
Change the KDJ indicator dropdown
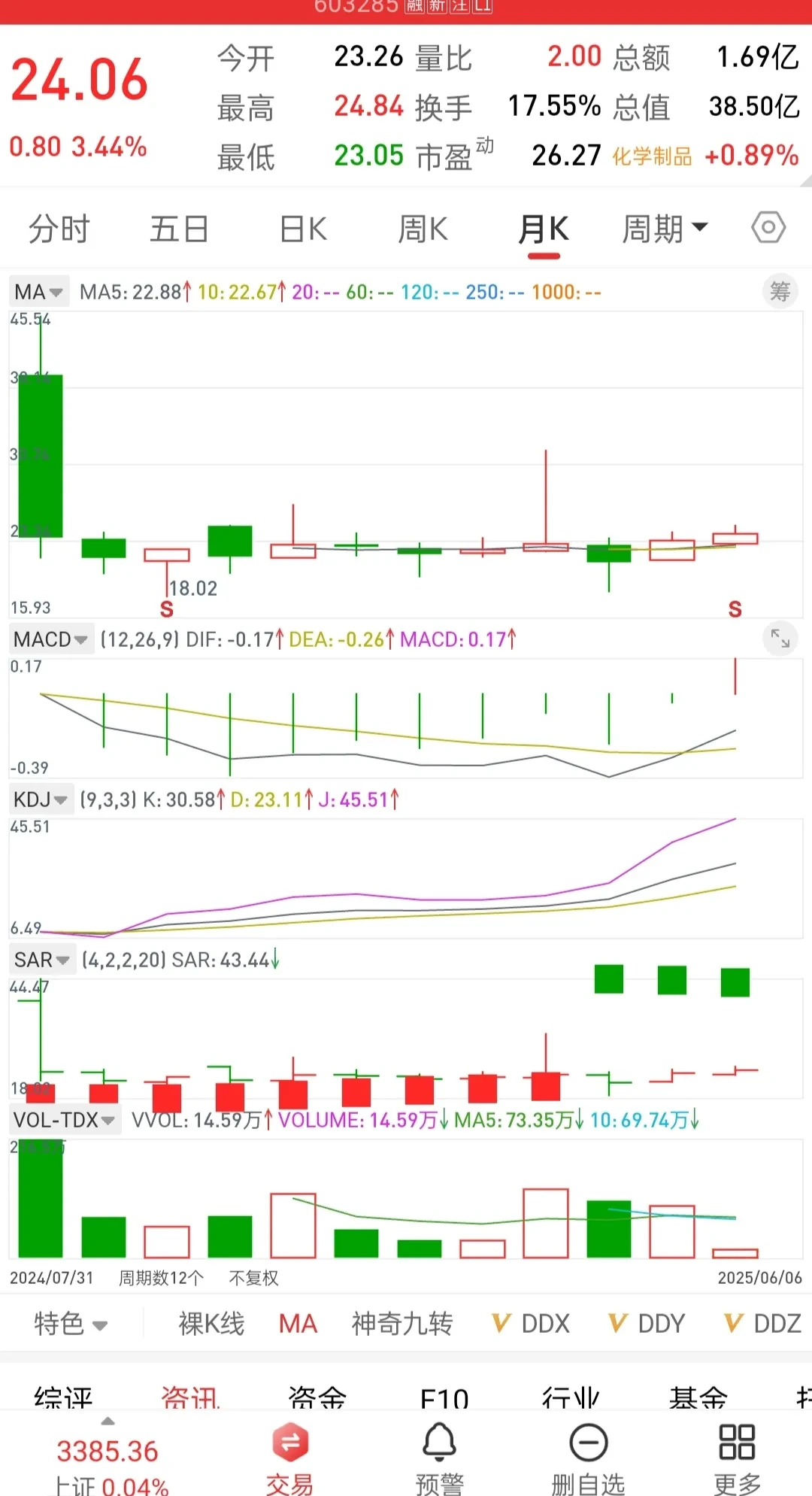point(41,800)
